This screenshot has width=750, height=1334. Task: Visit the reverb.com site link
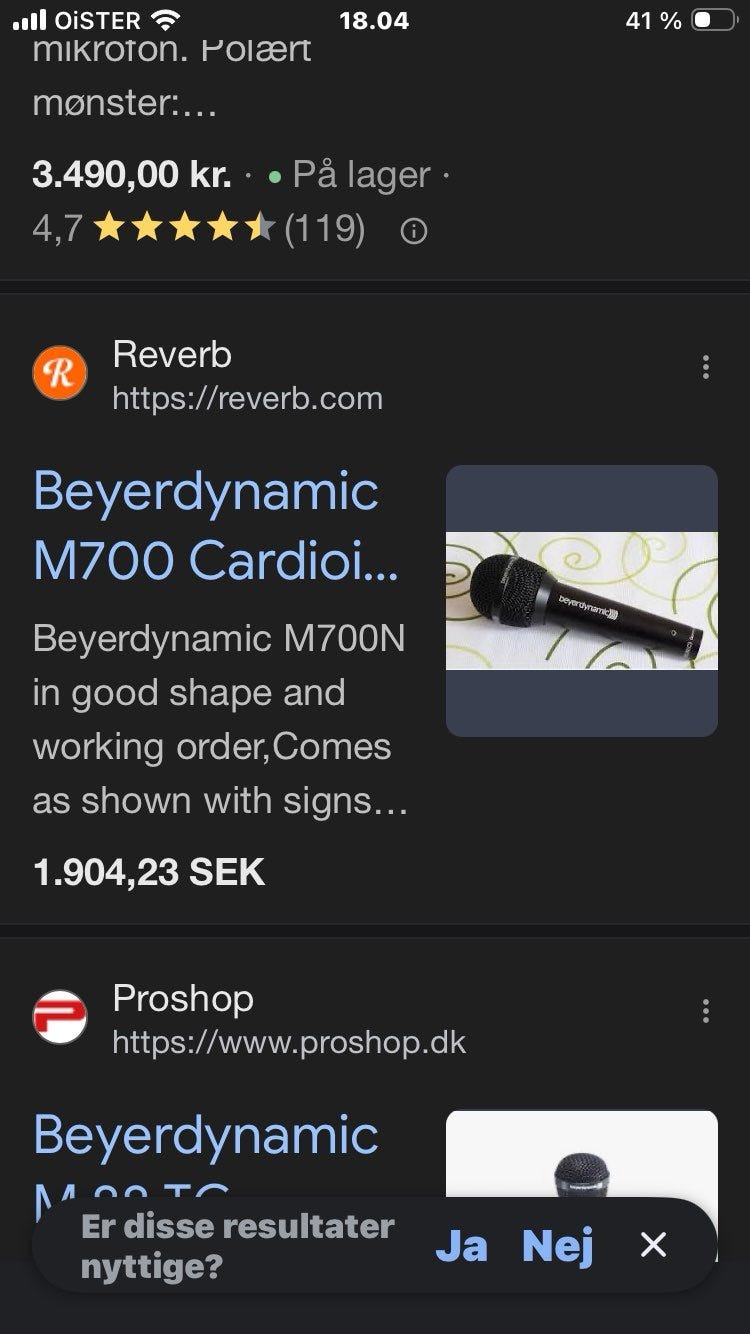pyautogui.click(x=247, y=398)
